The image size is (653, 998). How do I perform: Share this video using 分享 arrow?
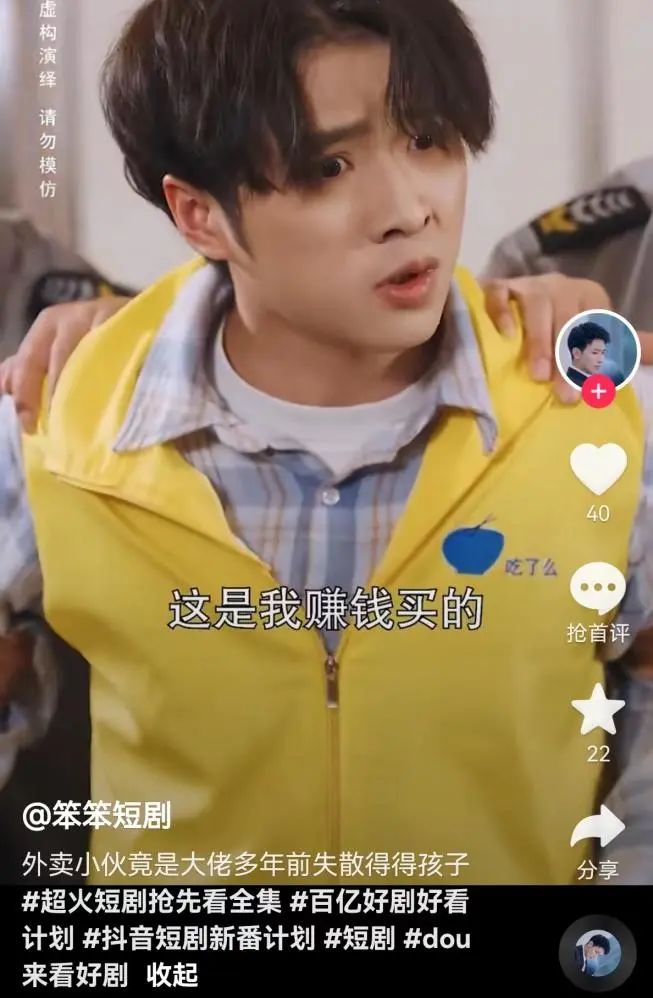tap(598, 828)
